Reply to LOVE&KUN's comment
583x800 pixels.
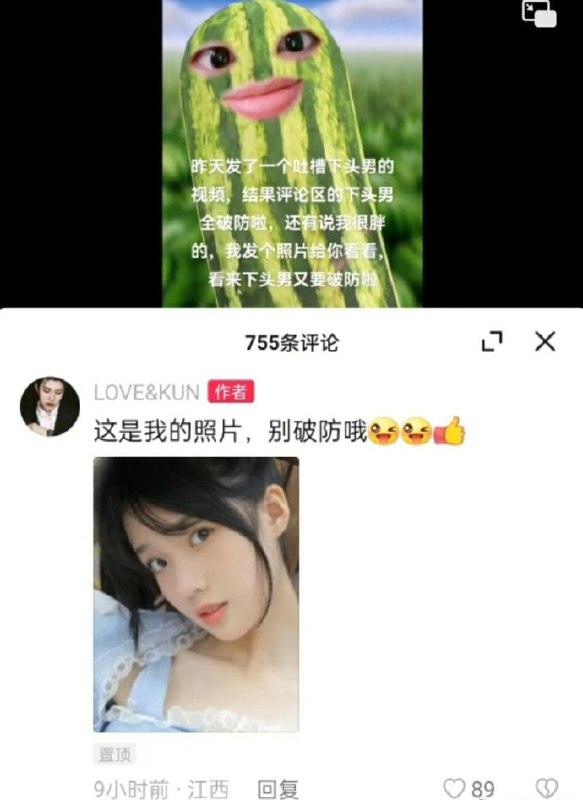coord(278,789)
